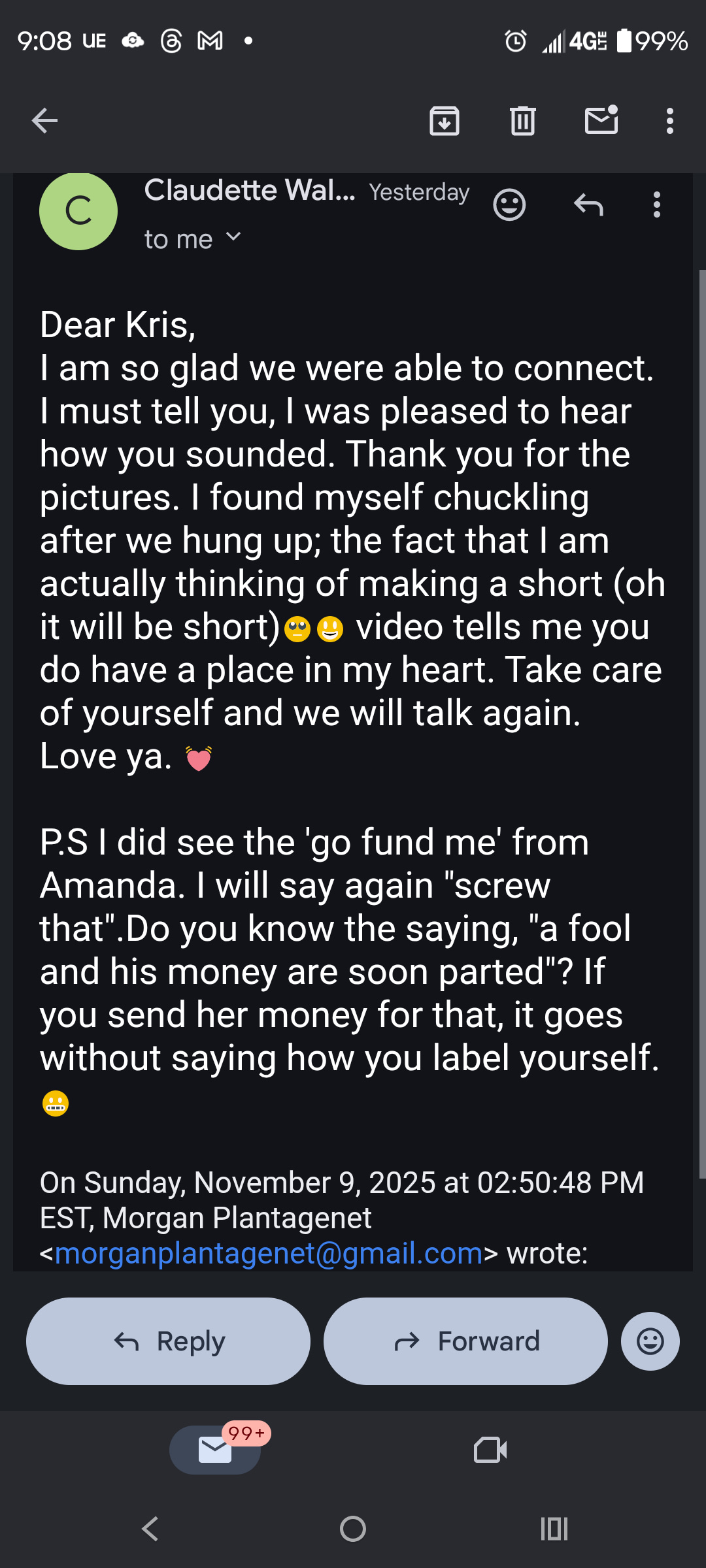This screenshot has height=1568, width=706.
Task: Open the emoji reaction button beside Forward
Action: point(650,1341)
